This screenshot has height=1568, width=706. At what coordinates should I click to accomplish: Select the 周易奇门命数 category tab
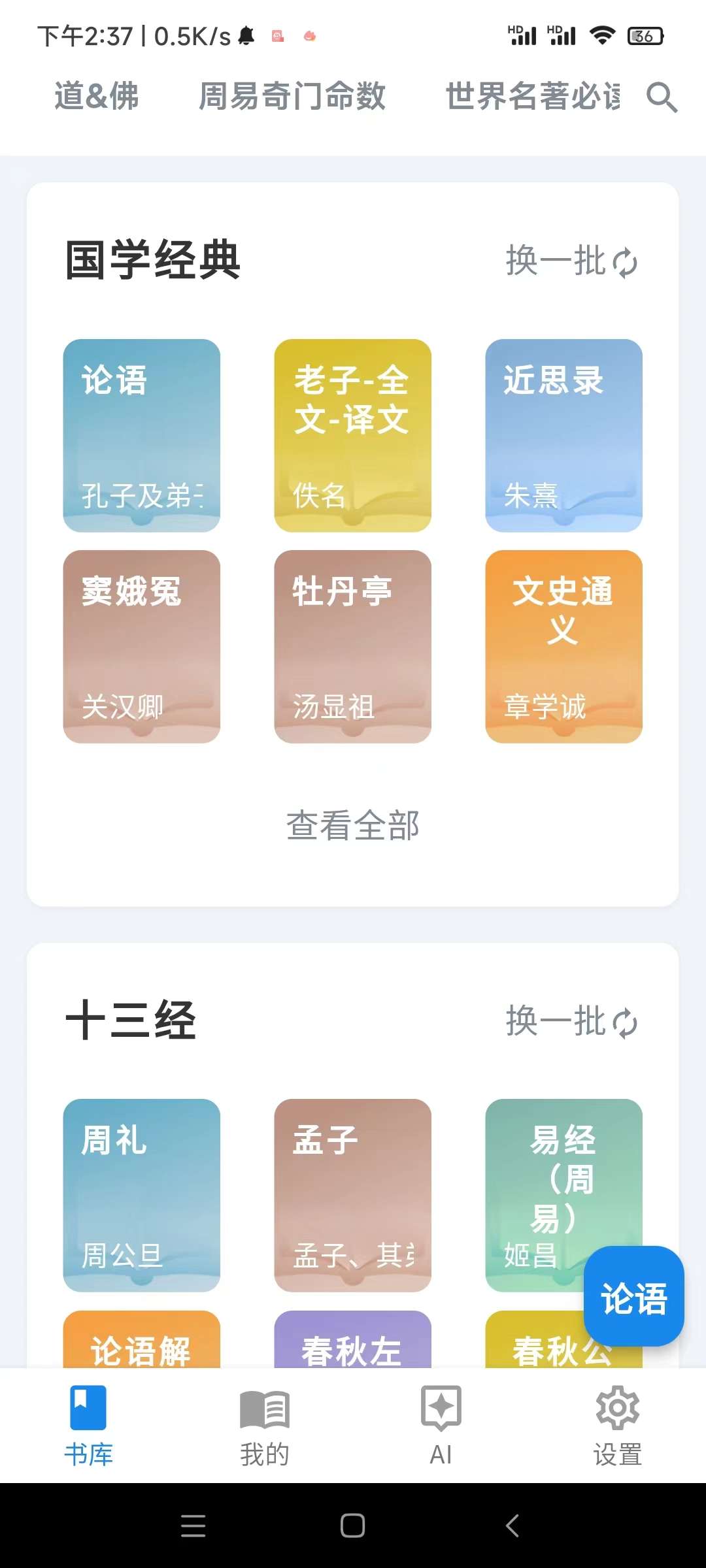[x=292, y=96]
